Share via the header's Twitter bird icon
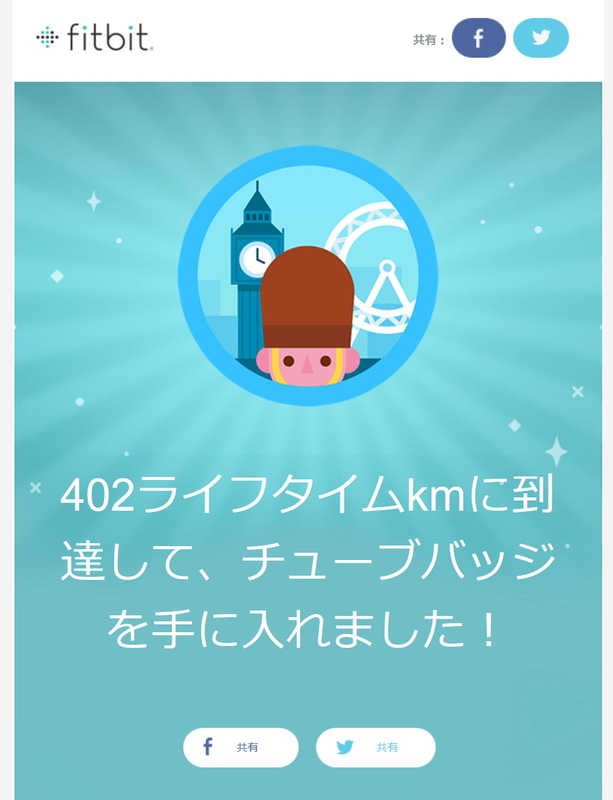 click(x=541, y=38)
